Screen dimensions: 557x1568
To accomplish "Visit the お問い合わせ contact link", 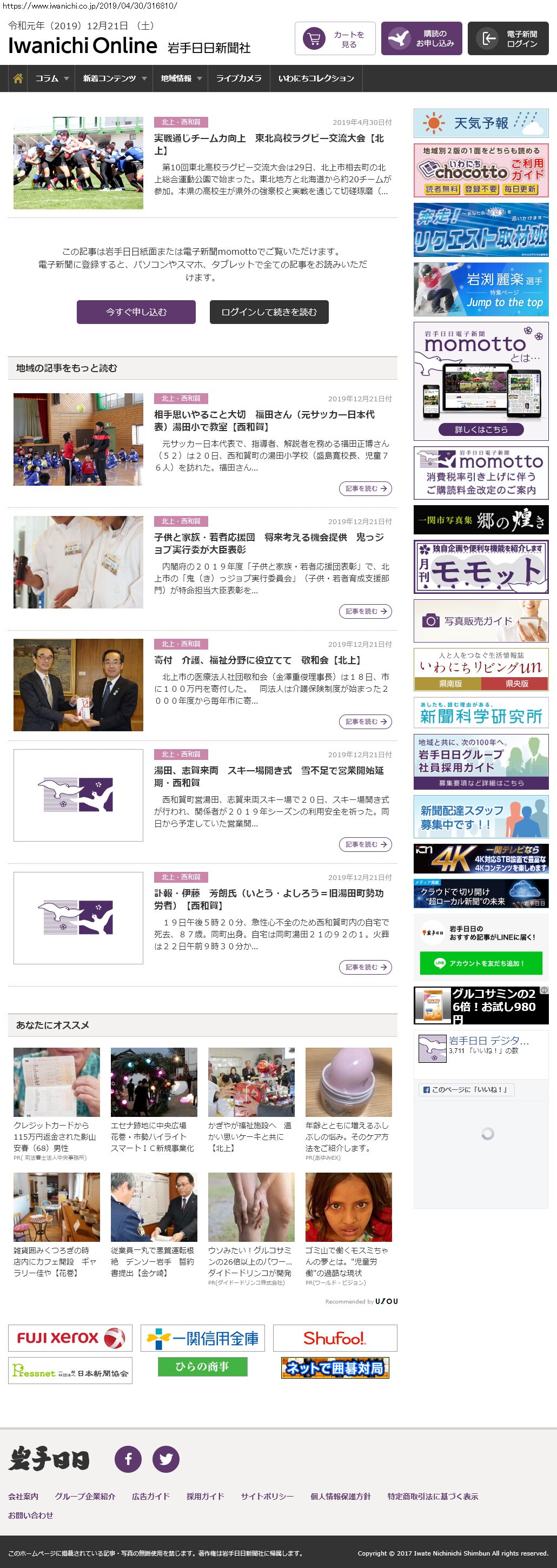I will (x=30, y=1515).
